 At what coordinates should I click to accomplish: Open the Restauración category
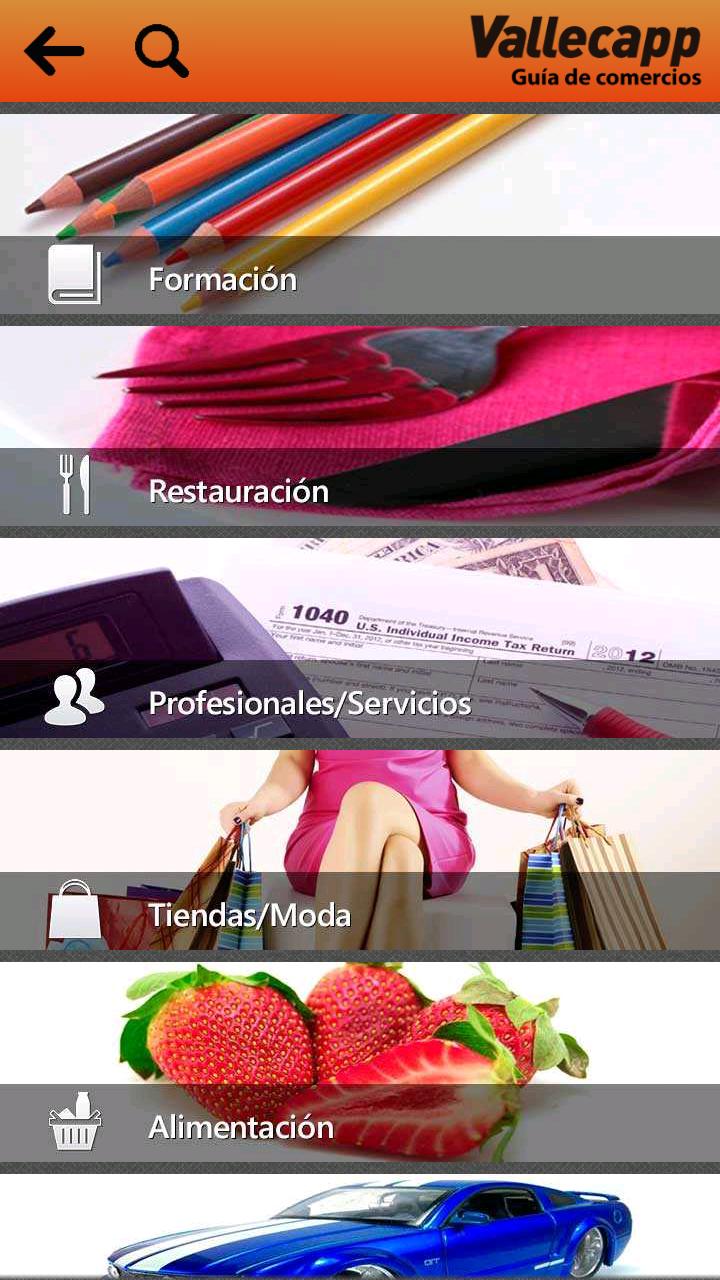pos(240,488)
